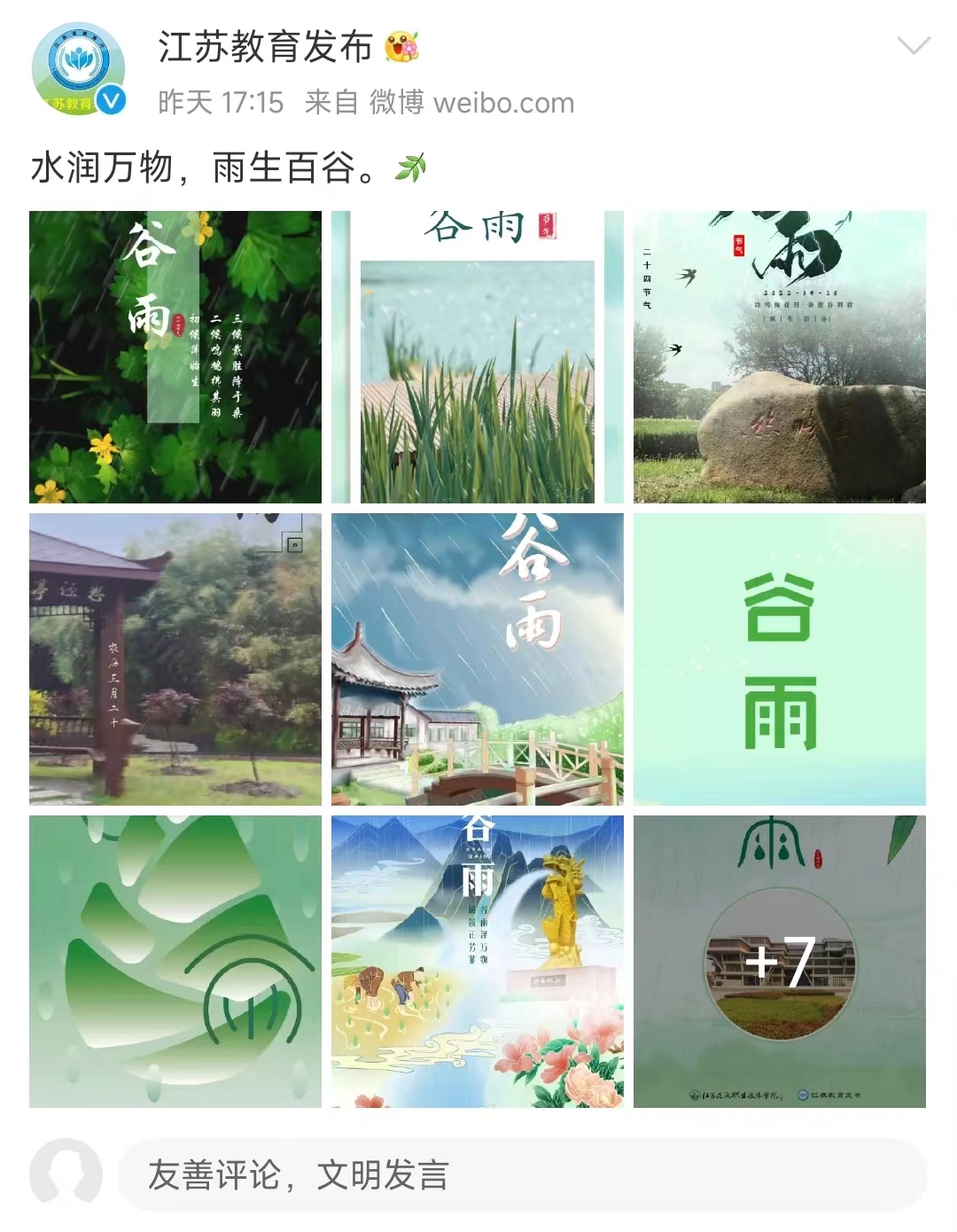This screenshot has height=1232, width=957.
Task: Open 江苏教育发布 profile avatar
Action: (78, 69)
